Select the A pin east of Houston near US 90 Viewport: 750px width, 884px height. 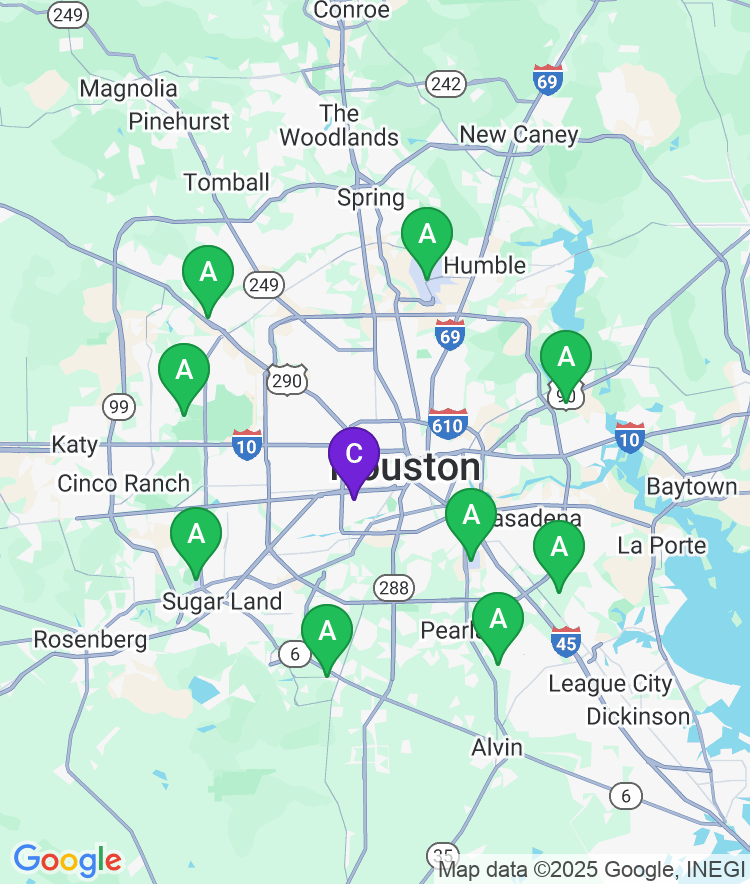[x=567, y=355]
